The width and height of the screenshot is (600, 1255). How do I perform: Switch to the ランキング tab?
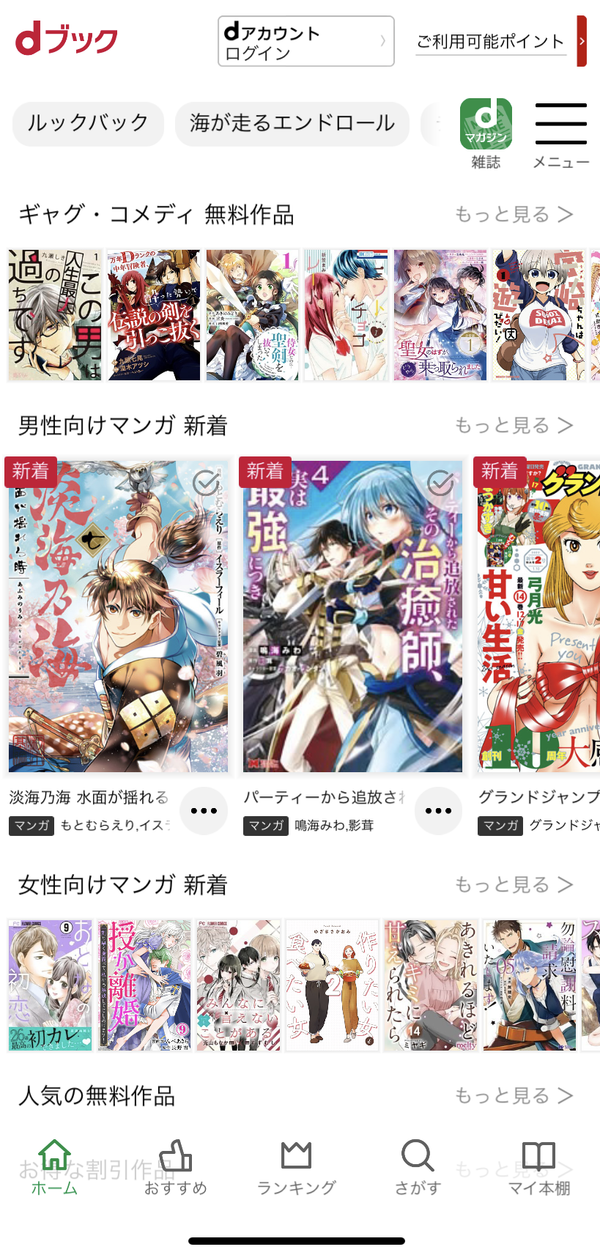coord(297,1168)
